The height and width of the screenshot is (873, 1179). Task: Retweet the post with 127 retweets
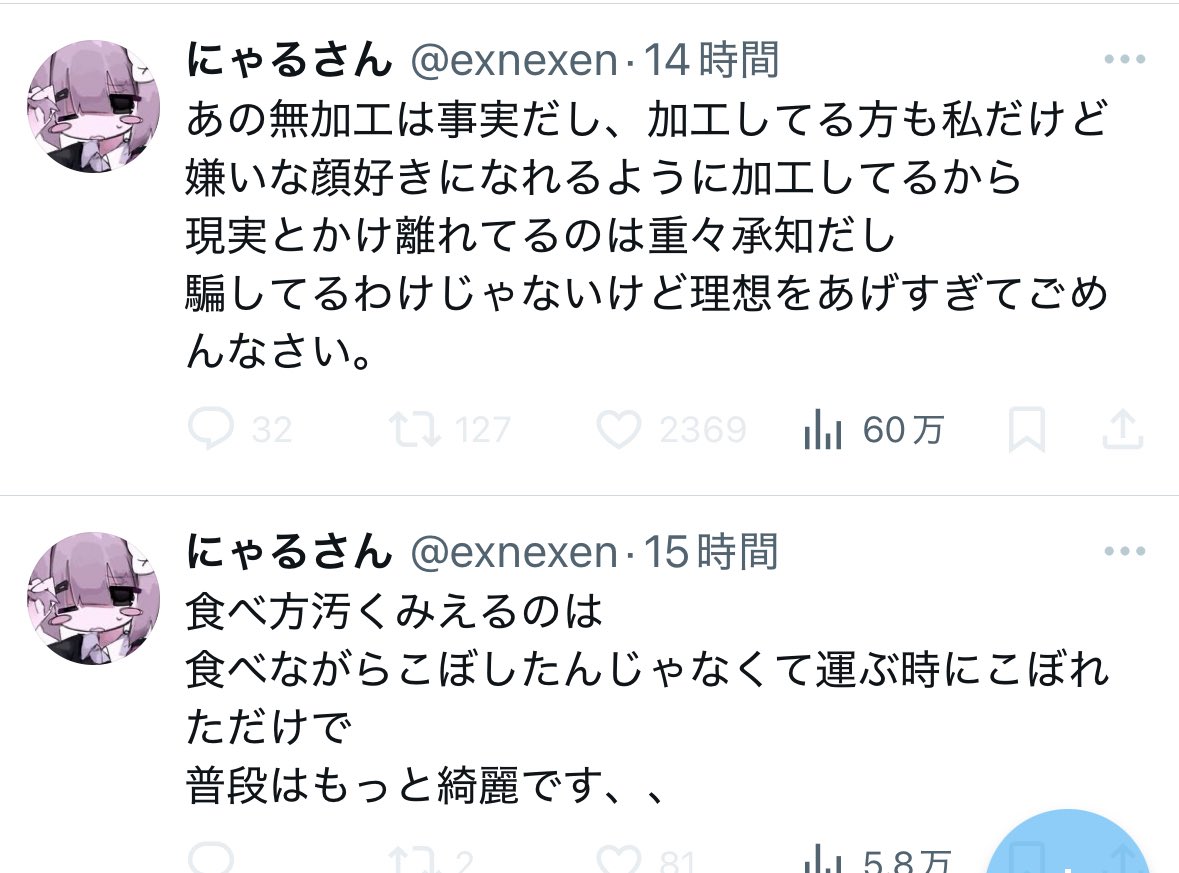click(x=414, y=431)
